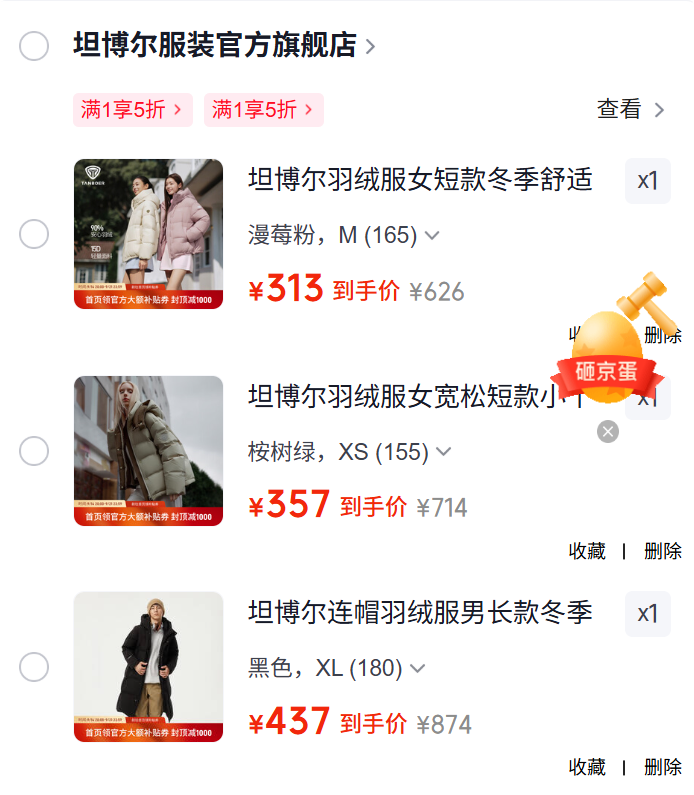Open the 坦博尔服装官方旗舰店 store page
The width and height of the screenshot is (694, 795).
point(224,45)
